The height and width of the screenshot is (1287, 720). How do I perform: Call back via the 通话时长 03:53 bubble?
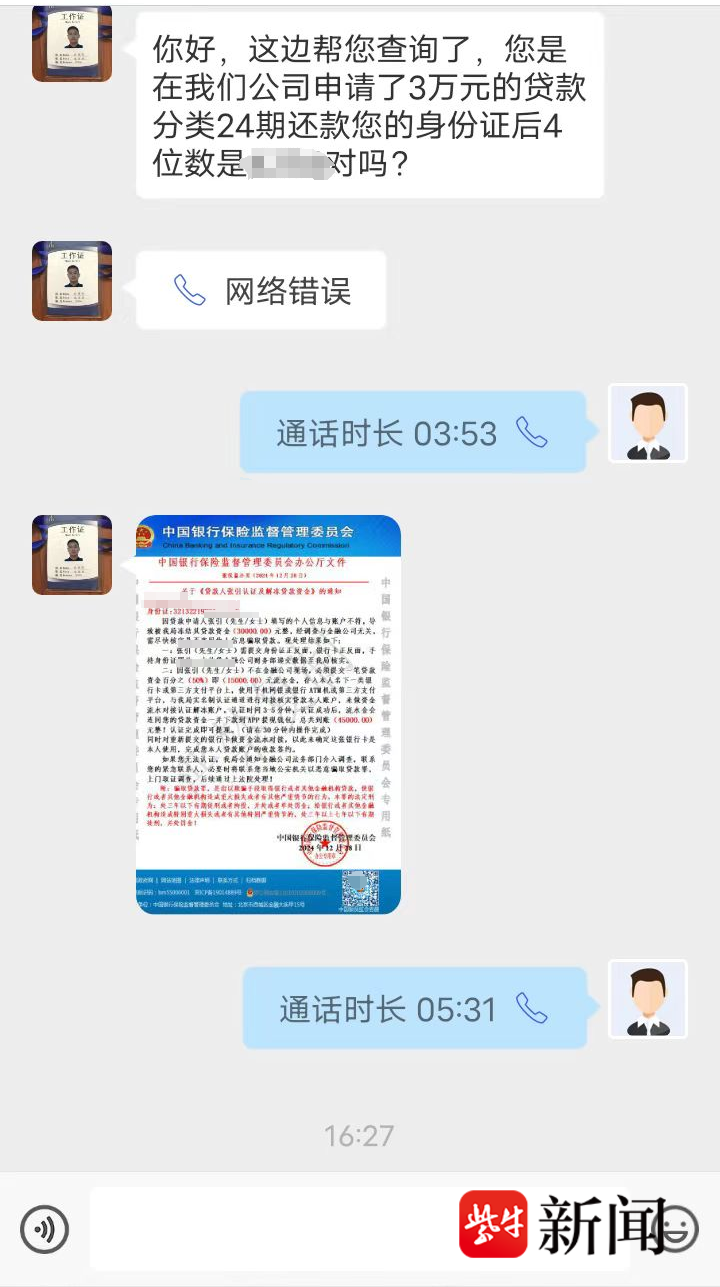point(412,433)
